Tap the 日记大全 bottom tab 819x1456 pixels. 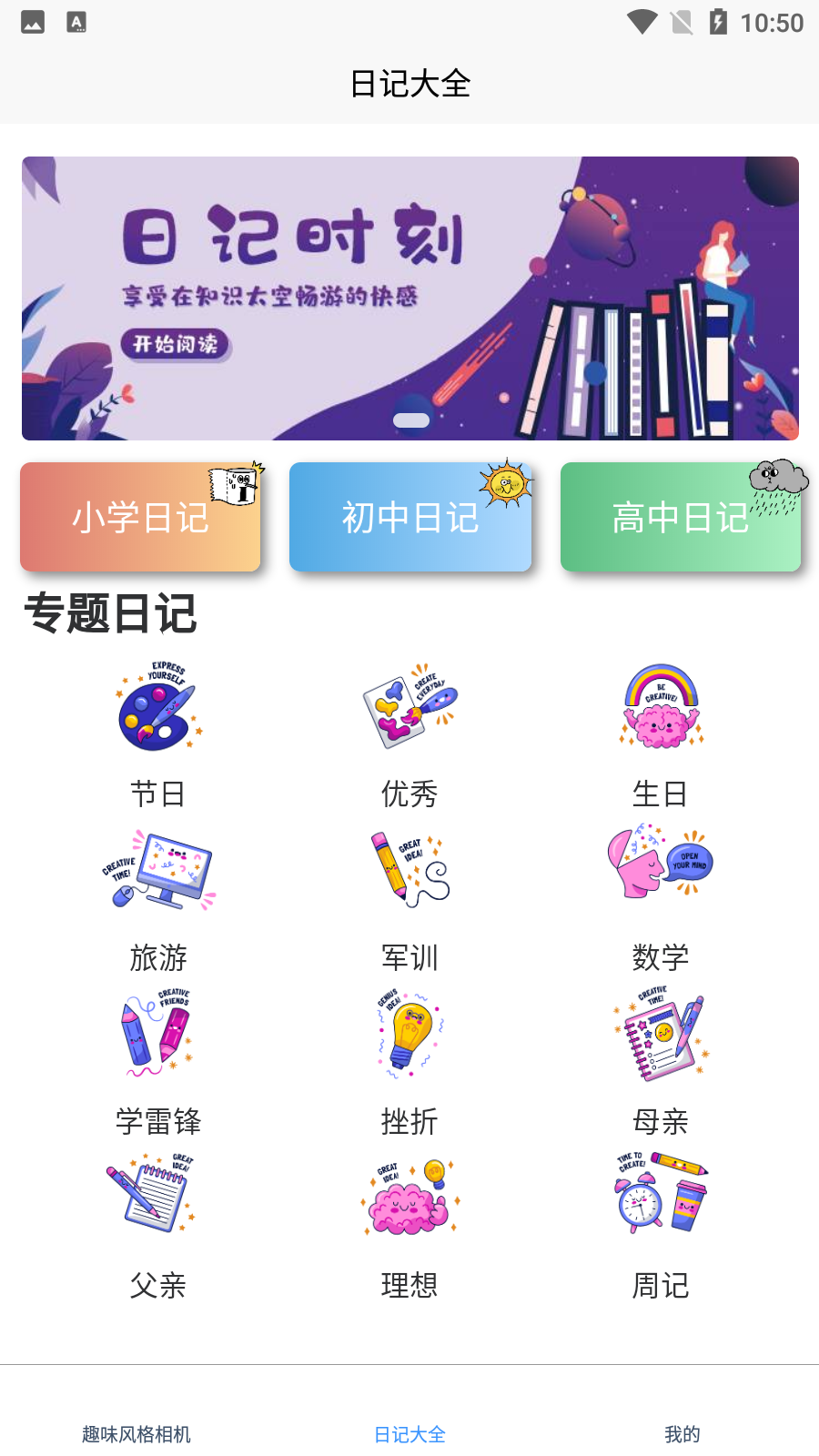coord(409,1434)
